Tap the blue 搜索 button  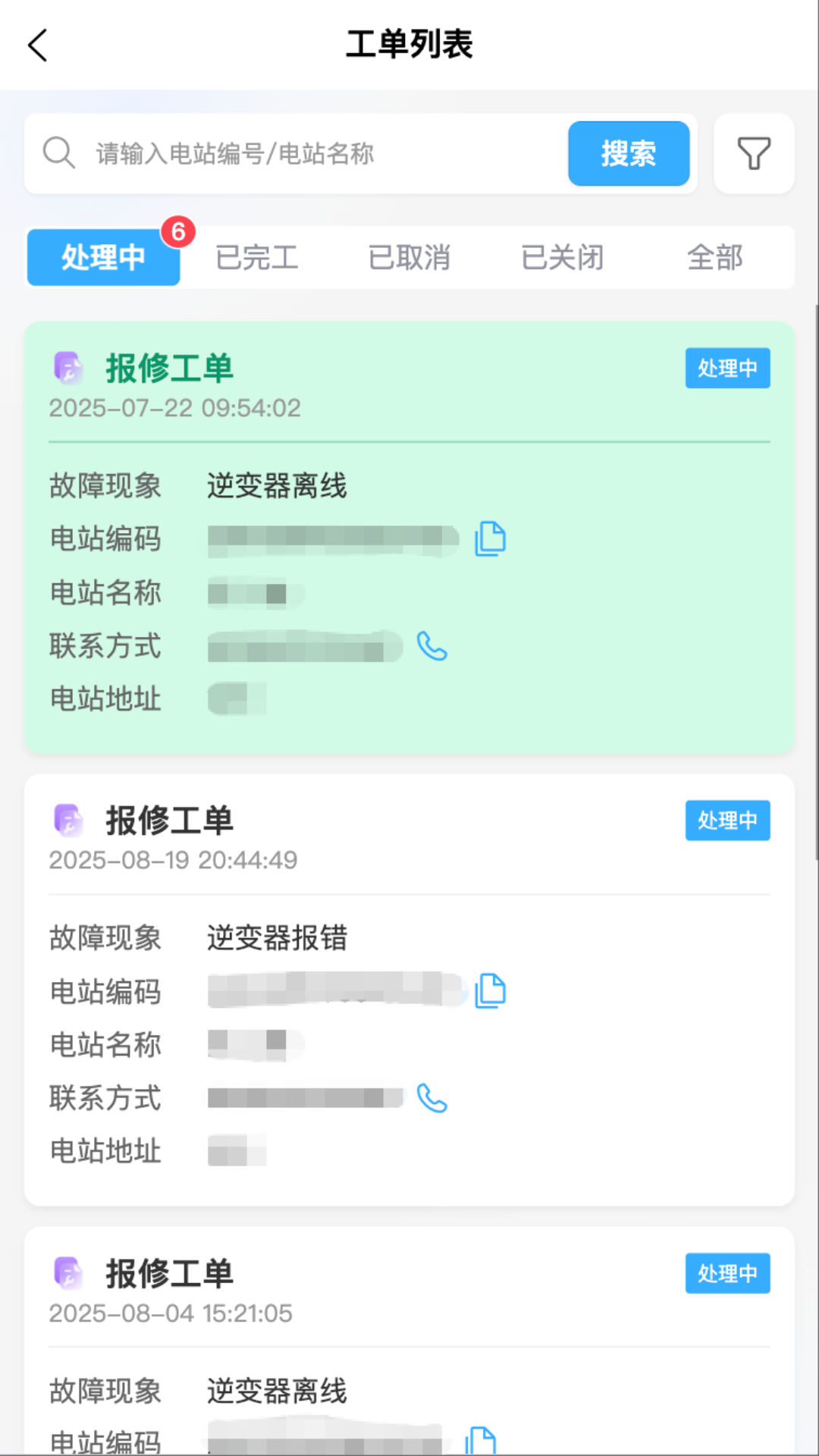(x=629, y=153)
